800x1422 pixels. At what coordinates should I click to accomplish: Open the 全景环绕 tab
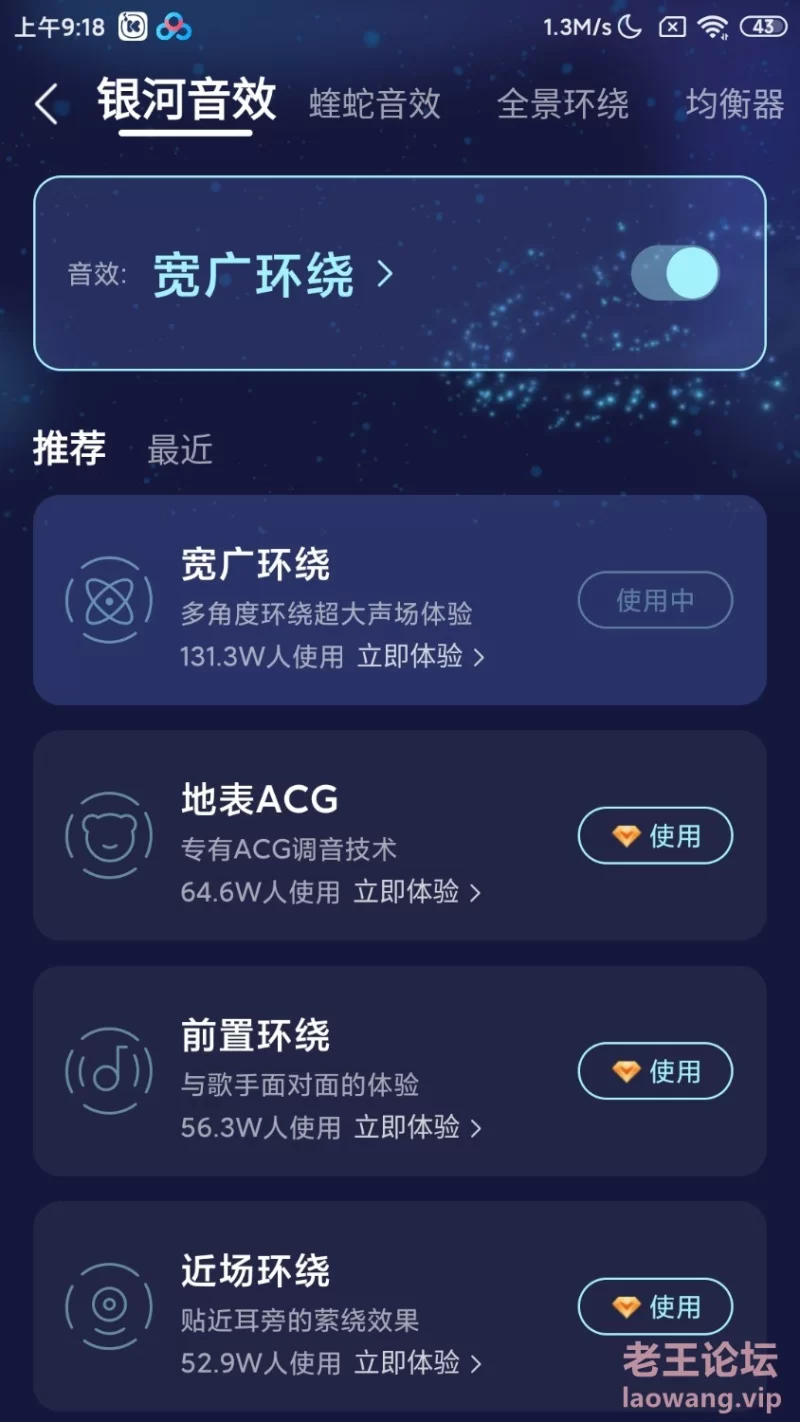coord(563,104)
